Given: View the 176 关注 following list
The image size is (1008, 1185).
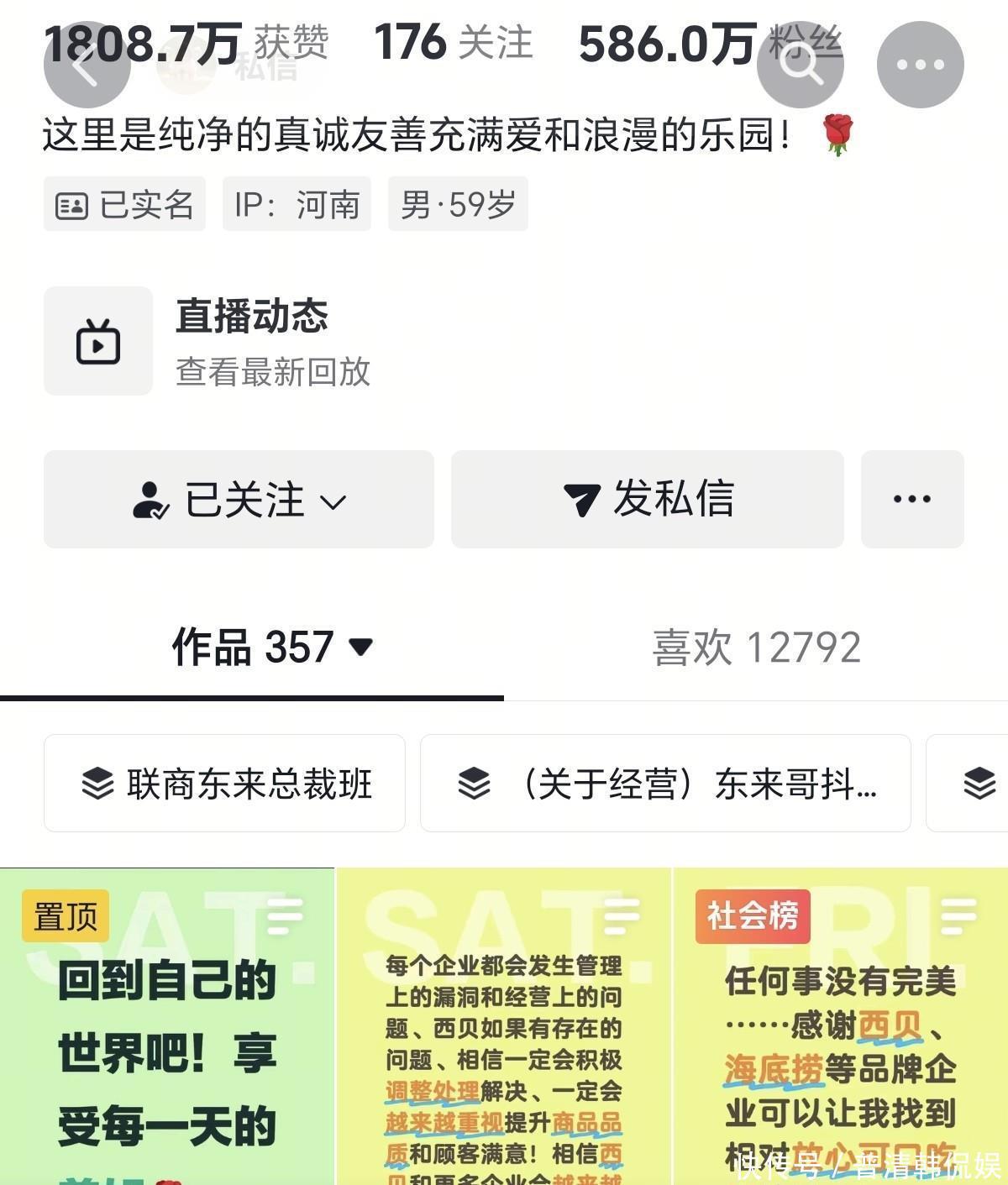Looking at the screenshot, I should pos(454,42).
